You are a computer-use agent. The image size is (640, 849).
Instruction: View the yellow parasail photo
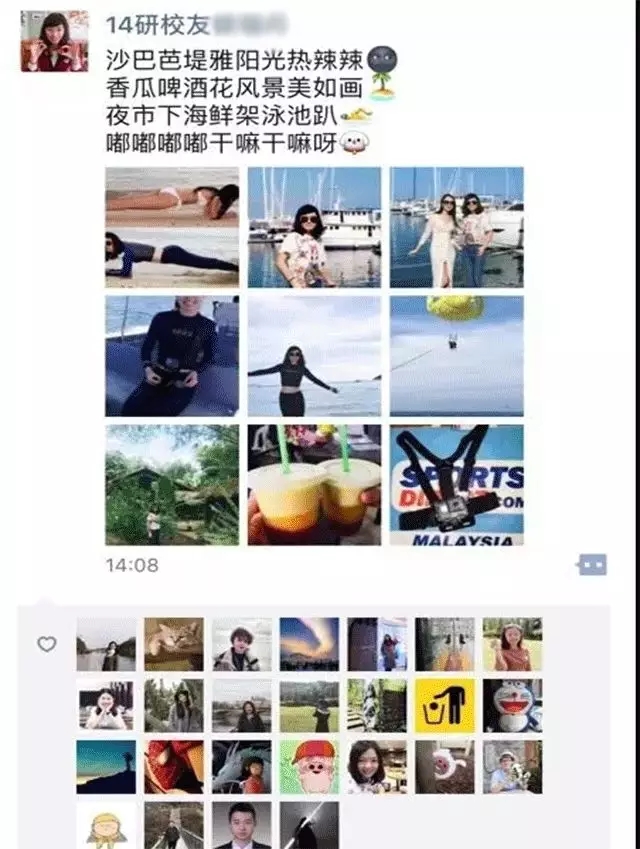coord(456,356)
